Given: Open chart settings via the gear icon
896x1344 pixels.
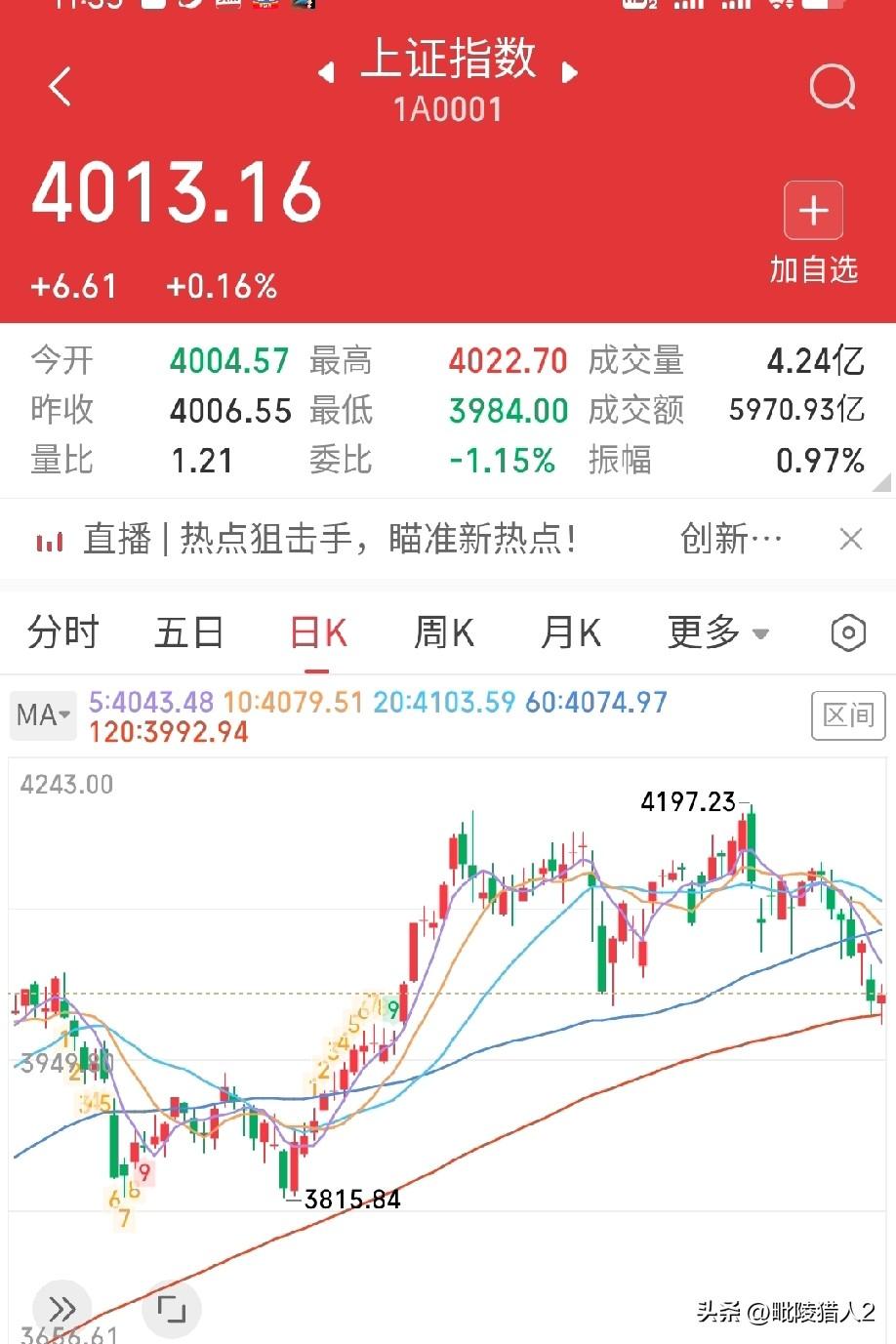Looking at the screenshot, I should 848,632.
